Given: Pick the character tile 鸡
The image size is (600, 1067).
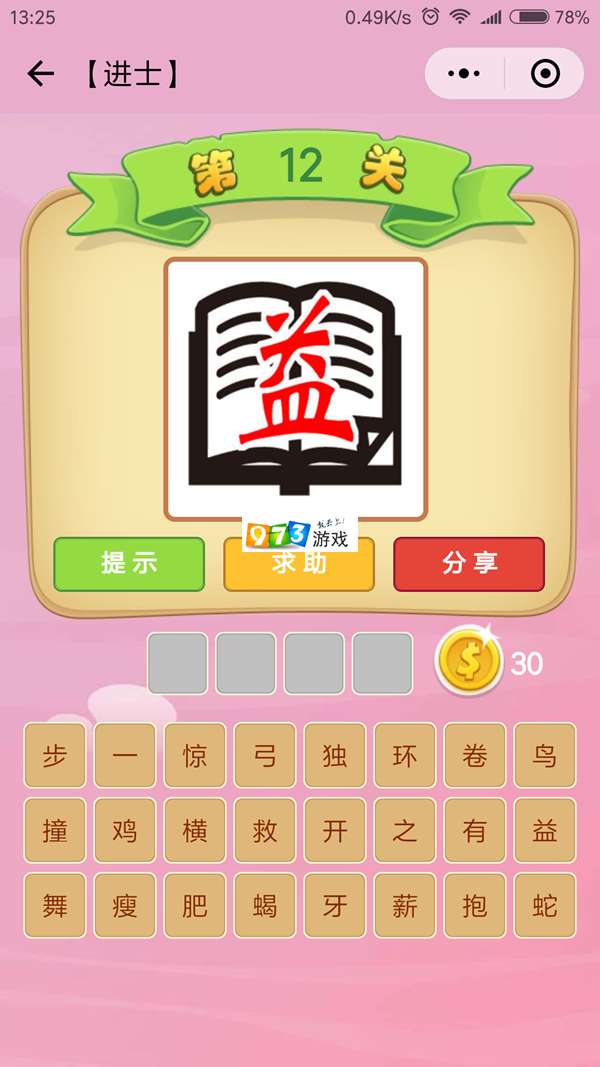Looking at the screenshot, I should (125, 830).
